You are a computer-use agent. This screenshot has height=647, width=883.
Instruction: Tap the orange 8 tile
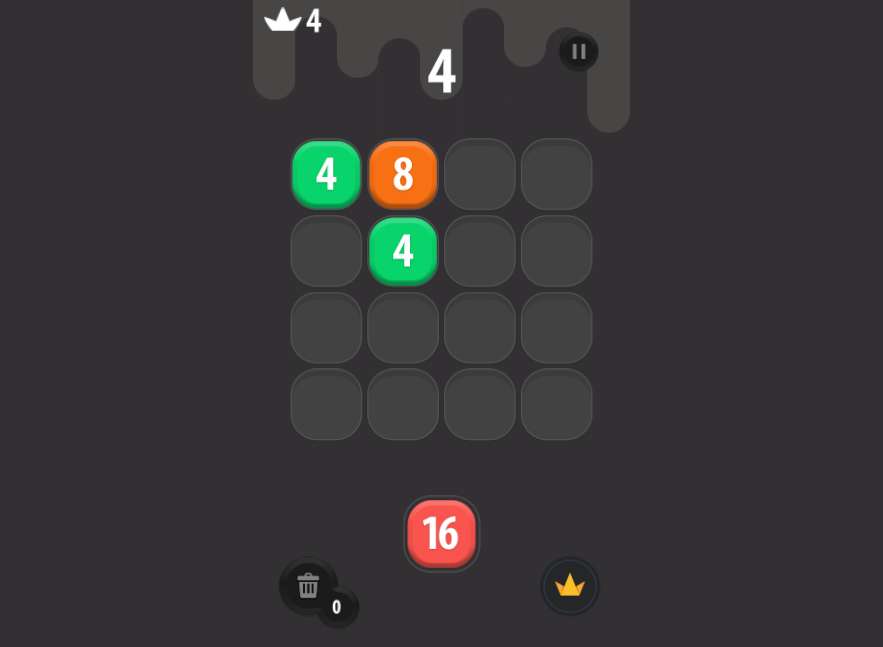403,174
